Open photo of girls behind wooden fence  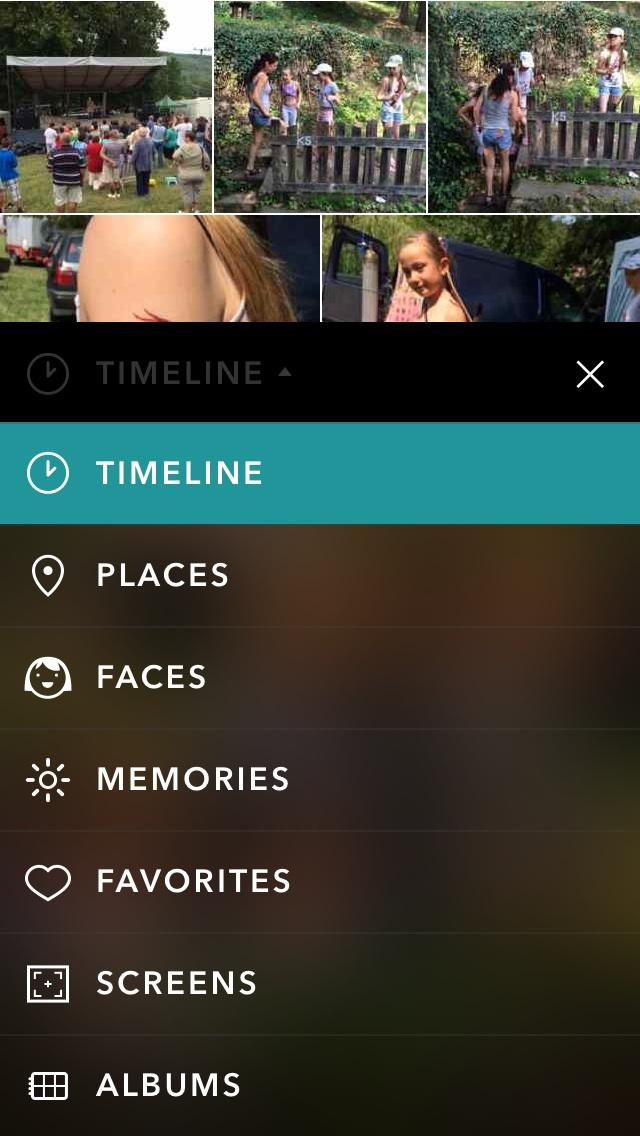[320, 106]
